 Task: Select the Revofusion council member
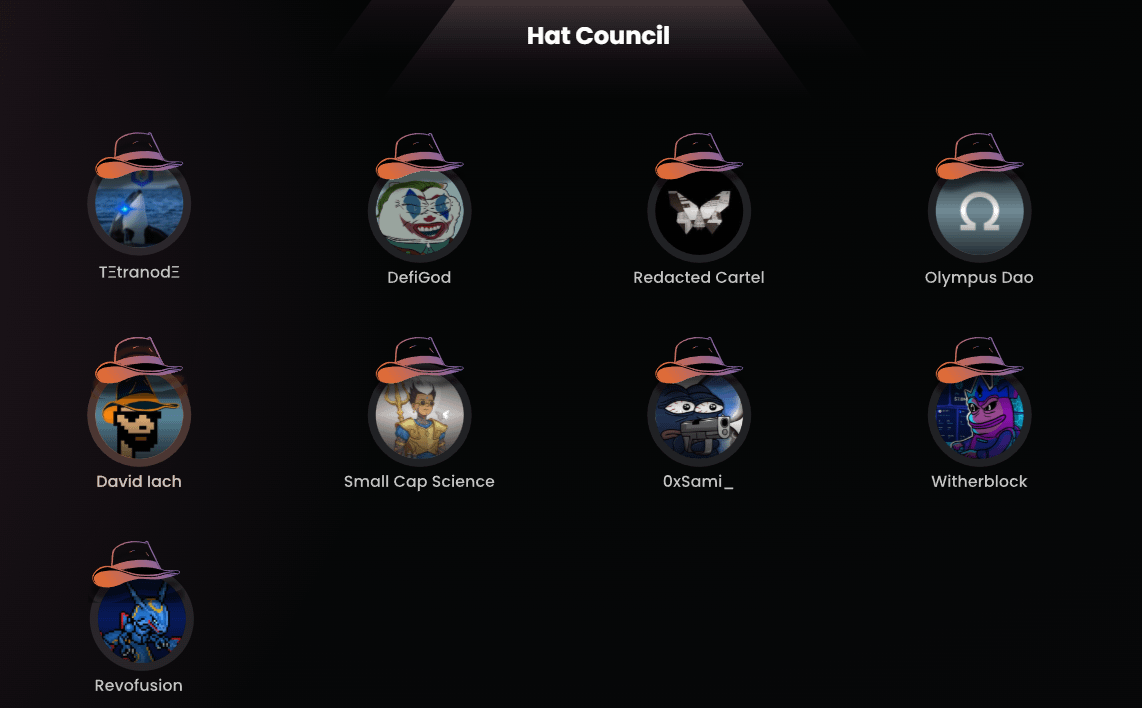click(x=139, y=619)
